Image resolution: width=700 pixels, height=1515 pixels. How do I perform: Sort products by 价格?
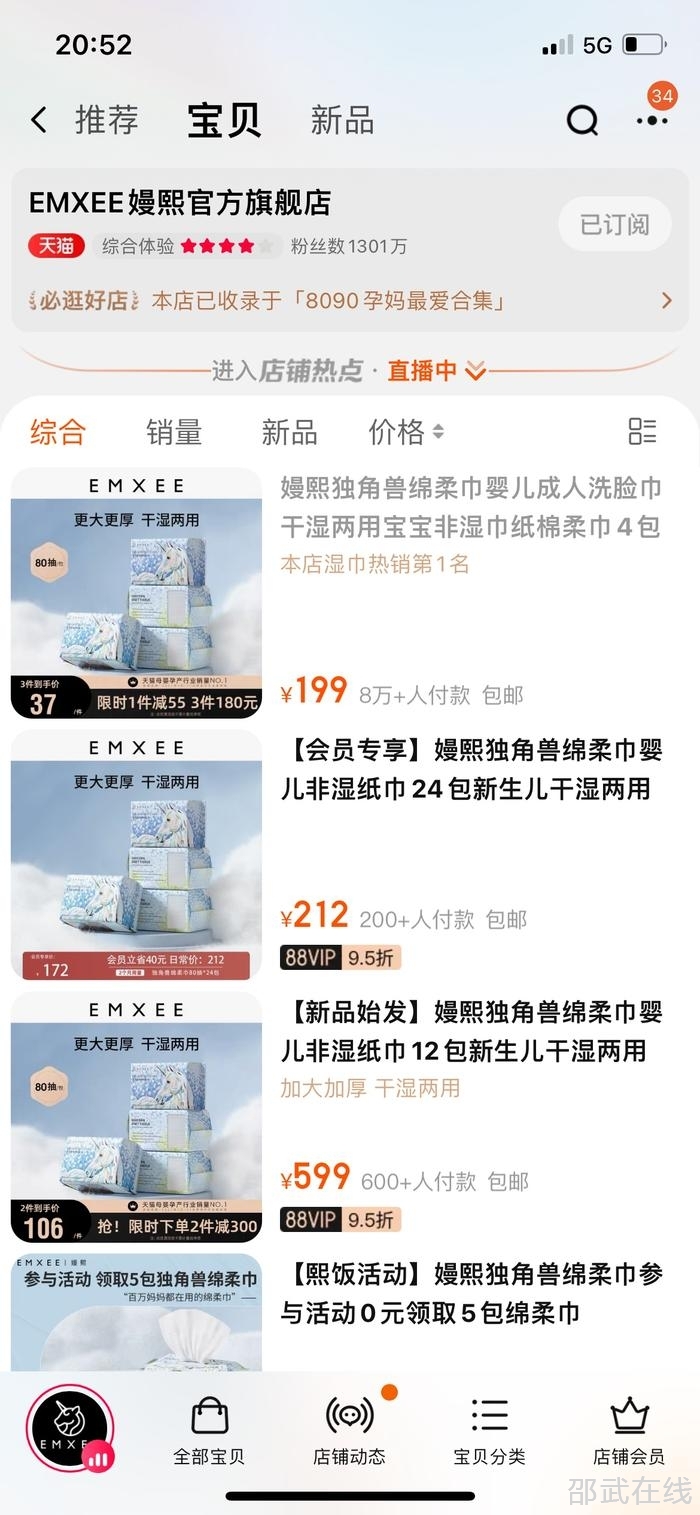click(x=405, y=432)
